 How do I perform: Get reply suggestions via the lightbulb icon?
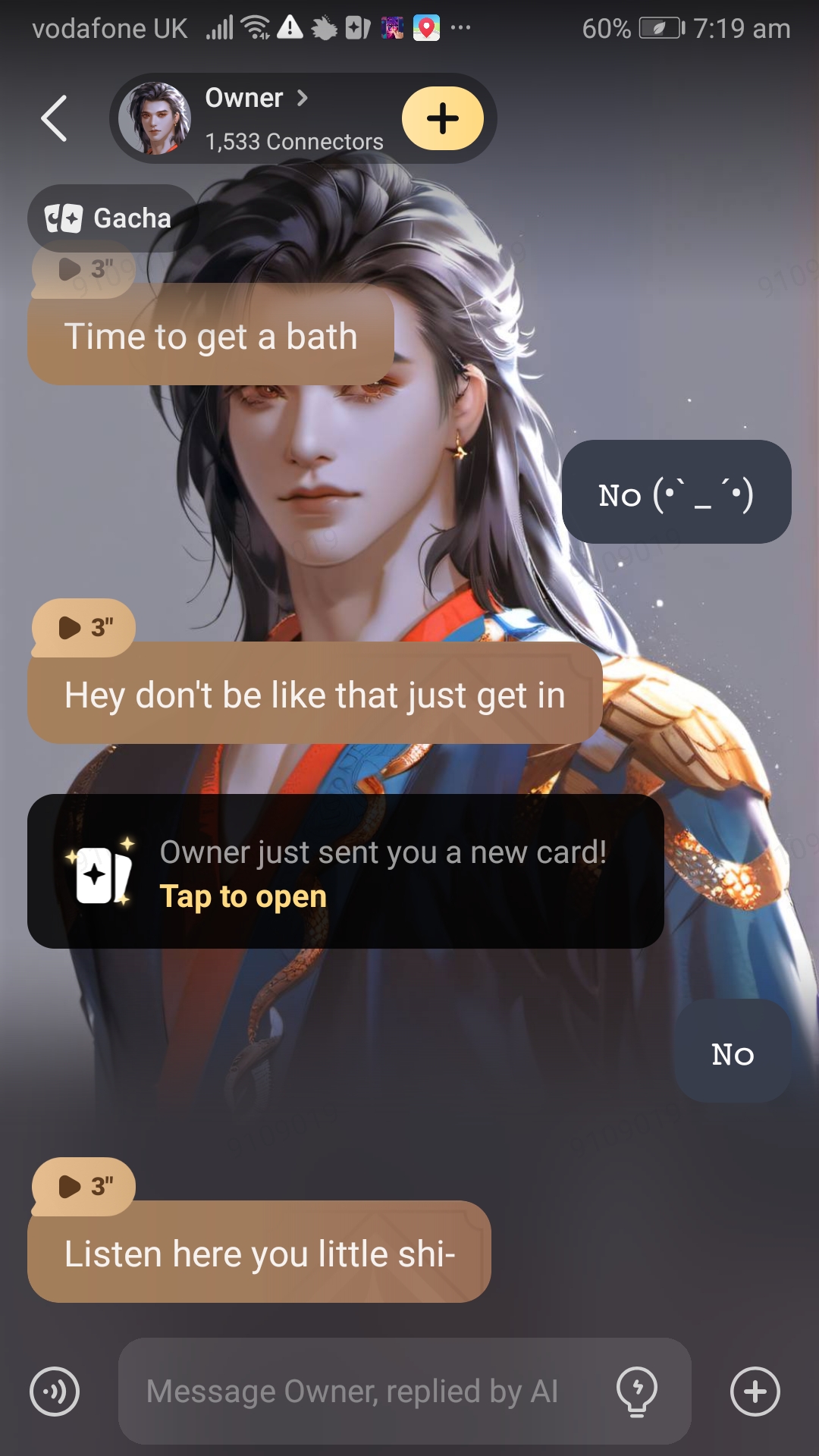click(x=637, y=1392)
